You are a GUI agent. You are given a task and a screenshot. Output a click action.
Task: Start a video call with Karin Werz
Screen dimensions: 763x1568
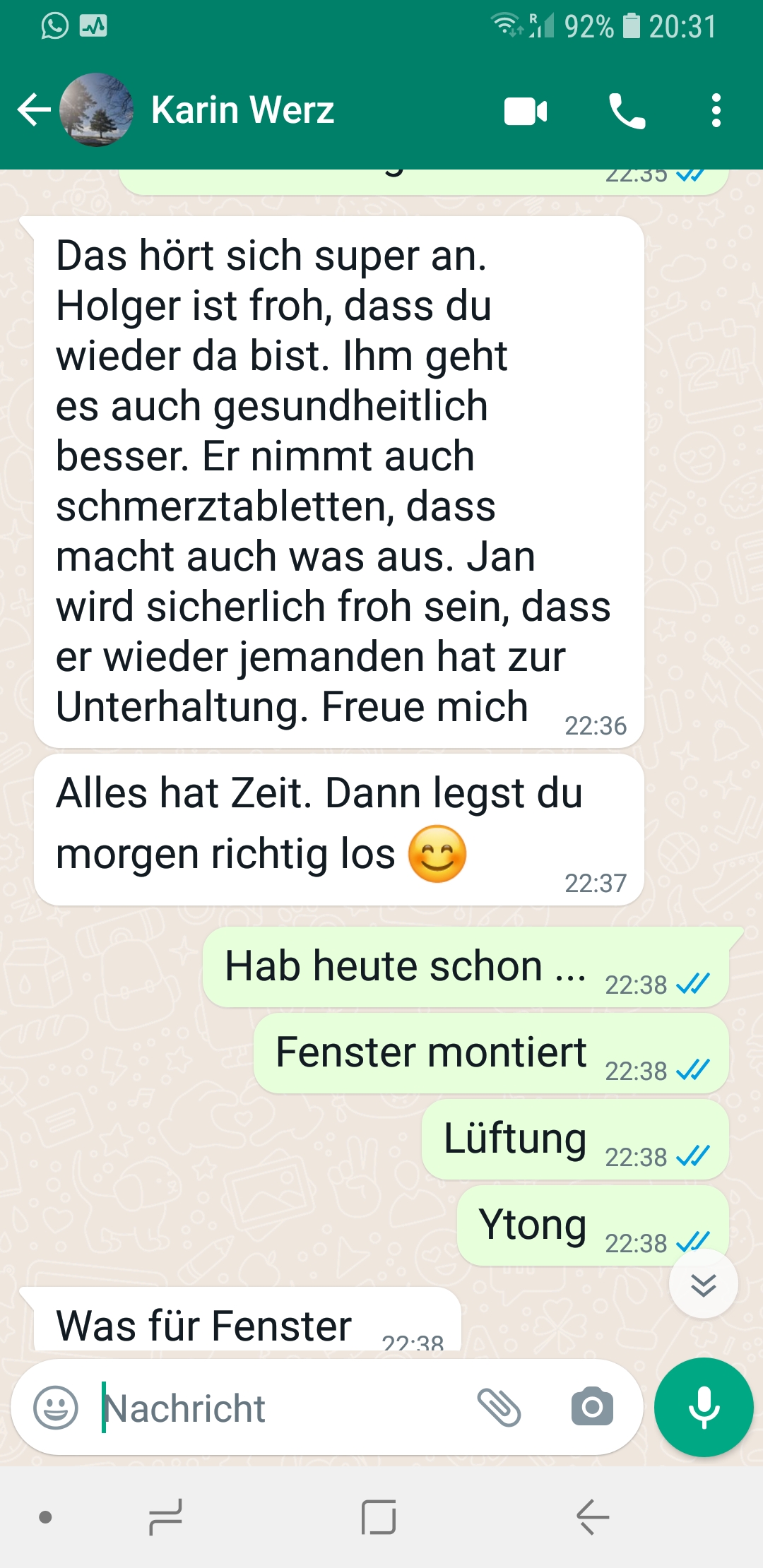525,112
